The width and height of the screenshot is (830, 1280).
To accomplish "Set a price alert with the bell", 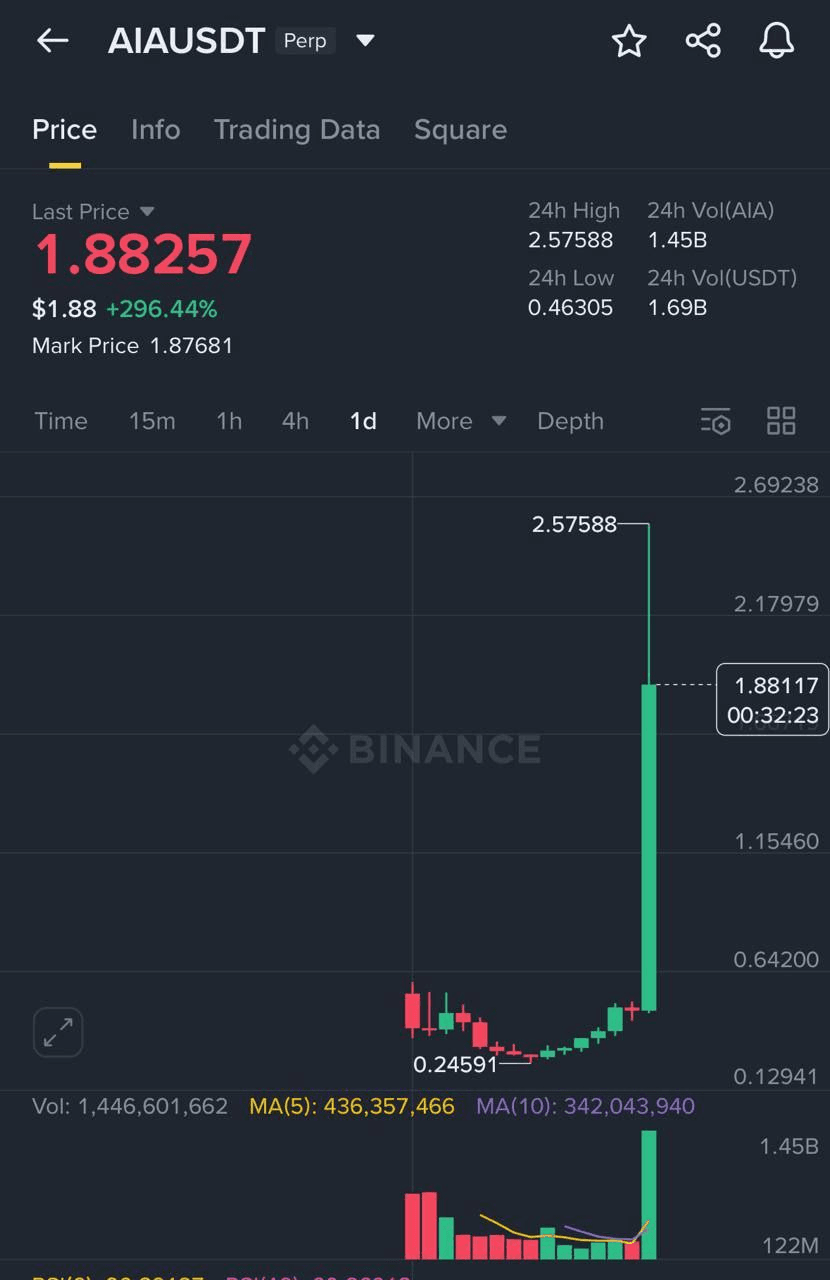I will point(777,41).
